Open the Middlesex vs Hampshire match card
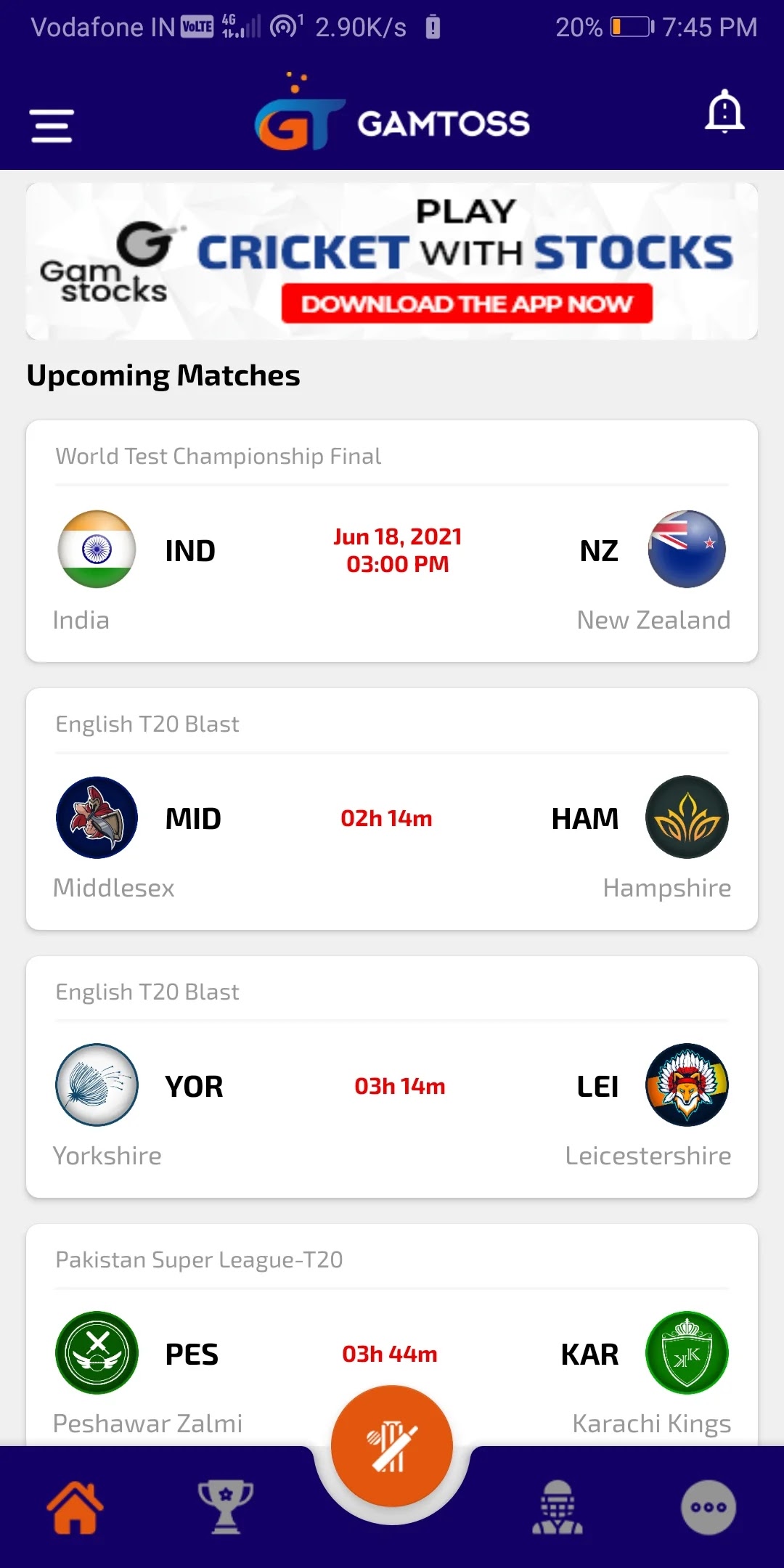Screen dimensions: 784x1568 (x=392, y=809)
